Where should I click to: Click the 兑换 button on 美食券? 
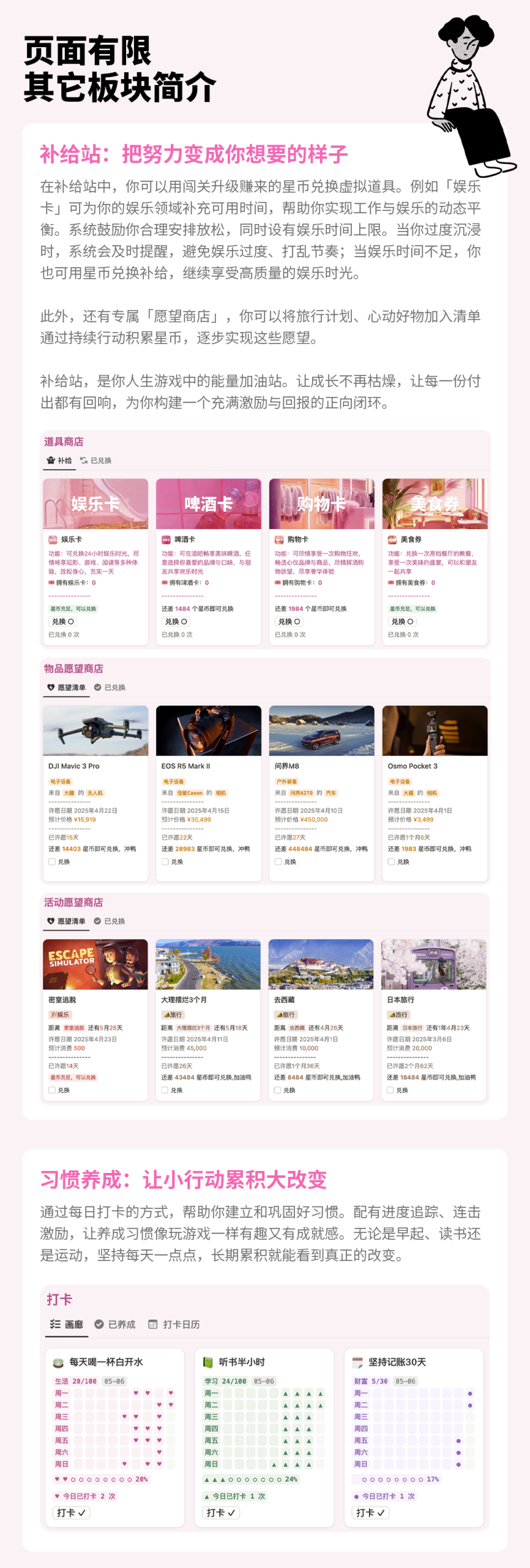click(402, 621)
